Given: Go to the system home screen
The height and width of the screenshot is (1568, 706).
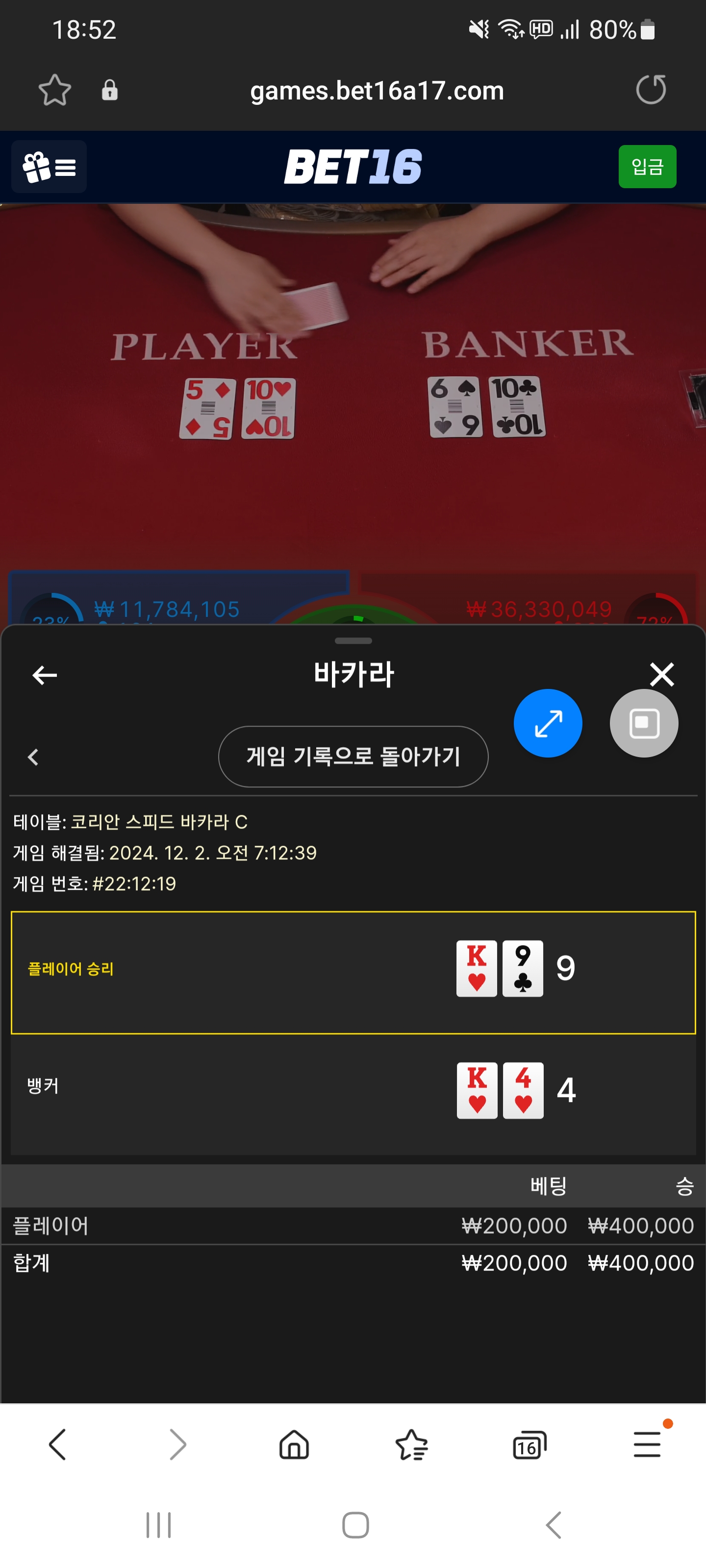Looking at the screenshot, I should [x=356, y=1525].
